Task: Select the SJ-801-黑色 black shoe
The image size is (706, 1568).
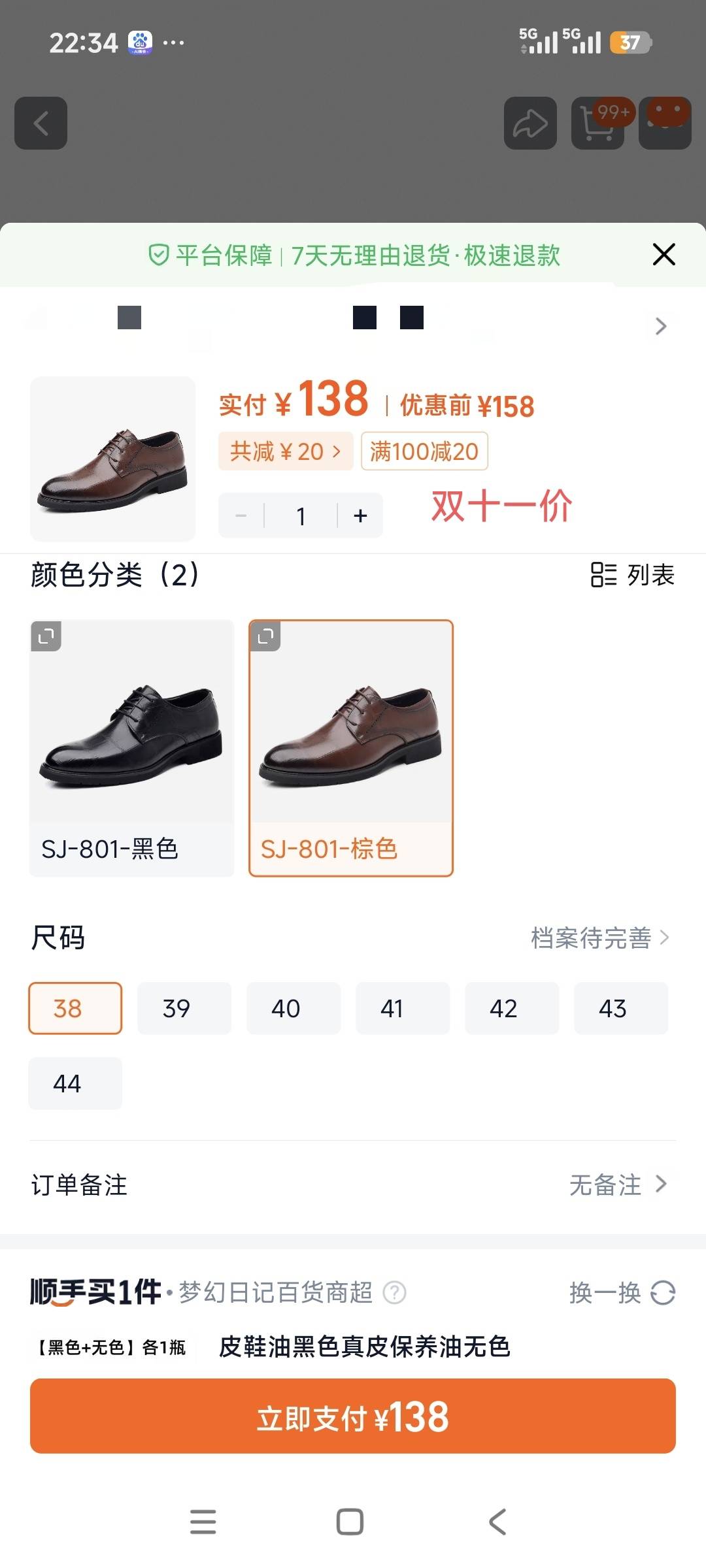Action: click(131, 747)
